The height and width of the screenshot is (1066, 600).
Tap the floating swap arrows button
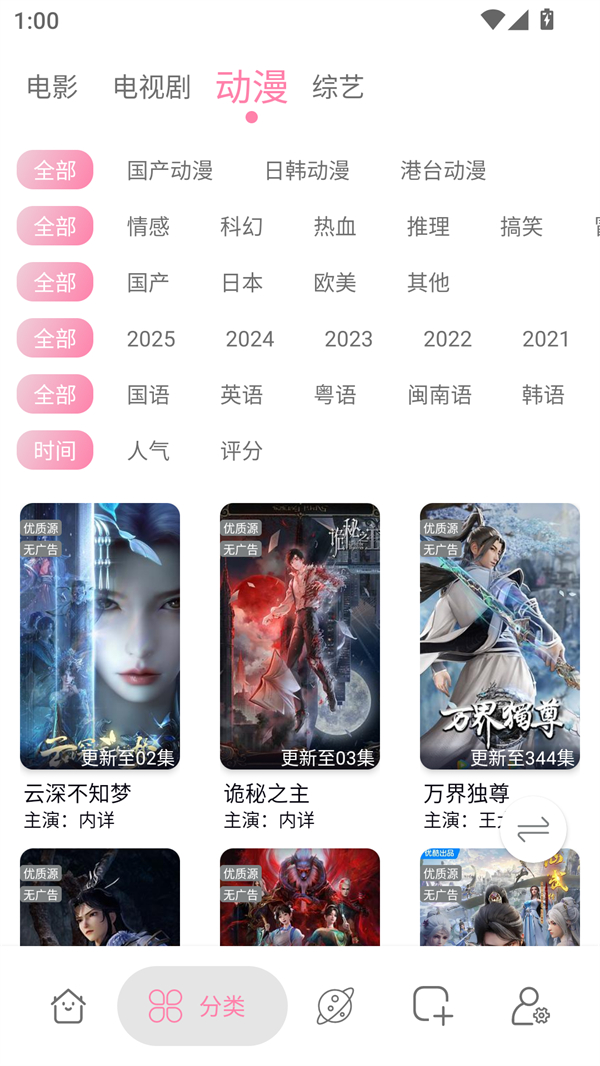[x=533, y=829]
